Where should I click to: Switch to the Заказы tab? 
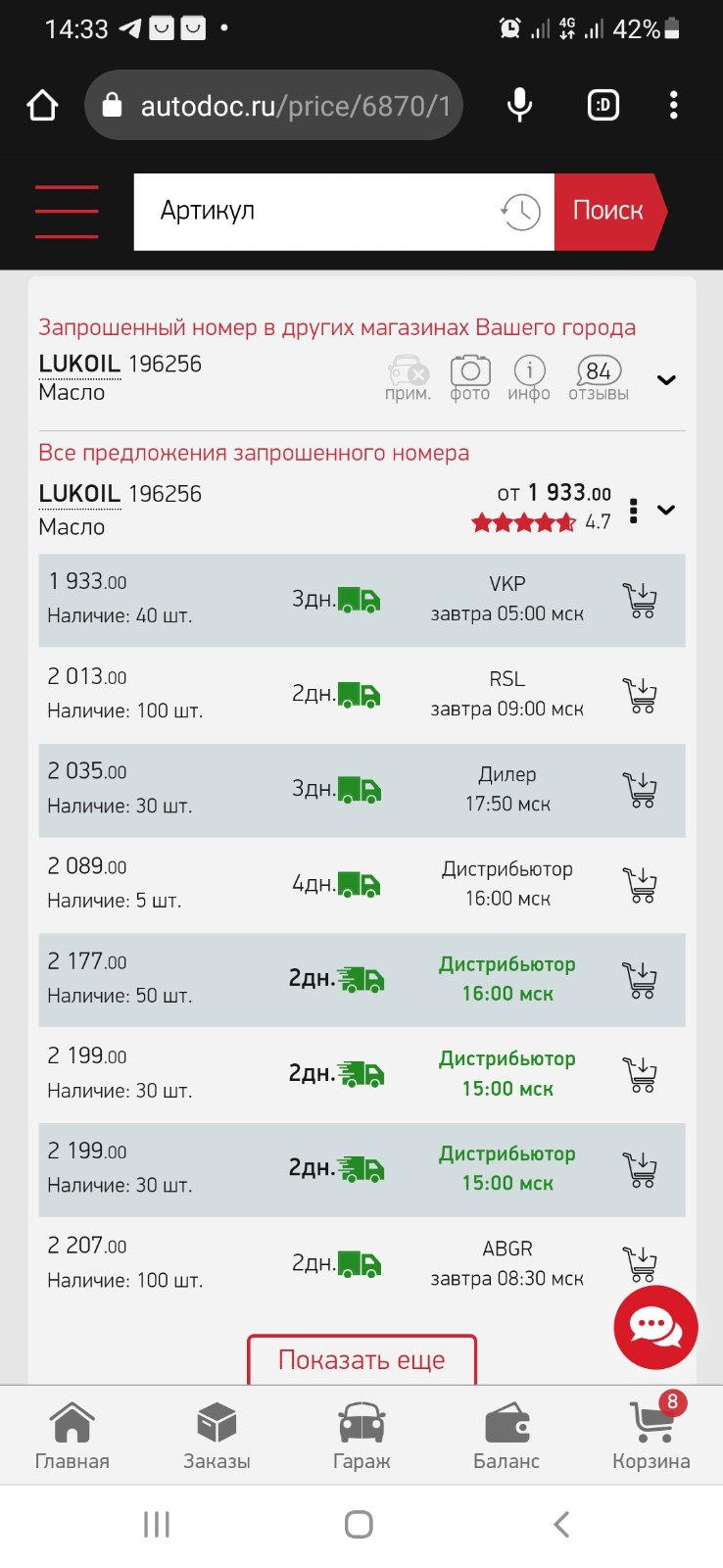click(x=217, y=1436)
